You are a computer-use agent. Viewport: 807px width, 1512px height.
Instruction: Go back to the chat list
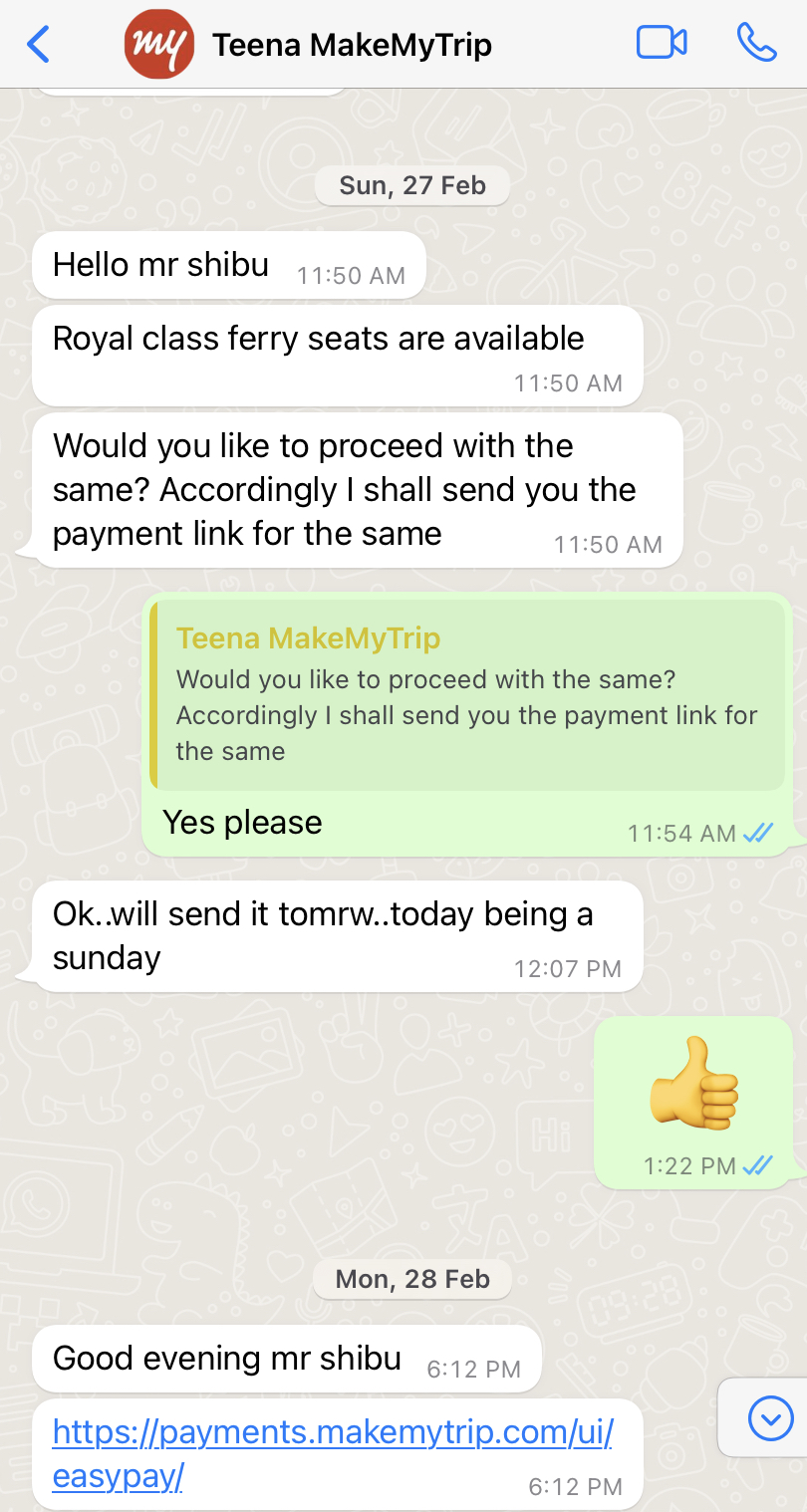point(38,44)
